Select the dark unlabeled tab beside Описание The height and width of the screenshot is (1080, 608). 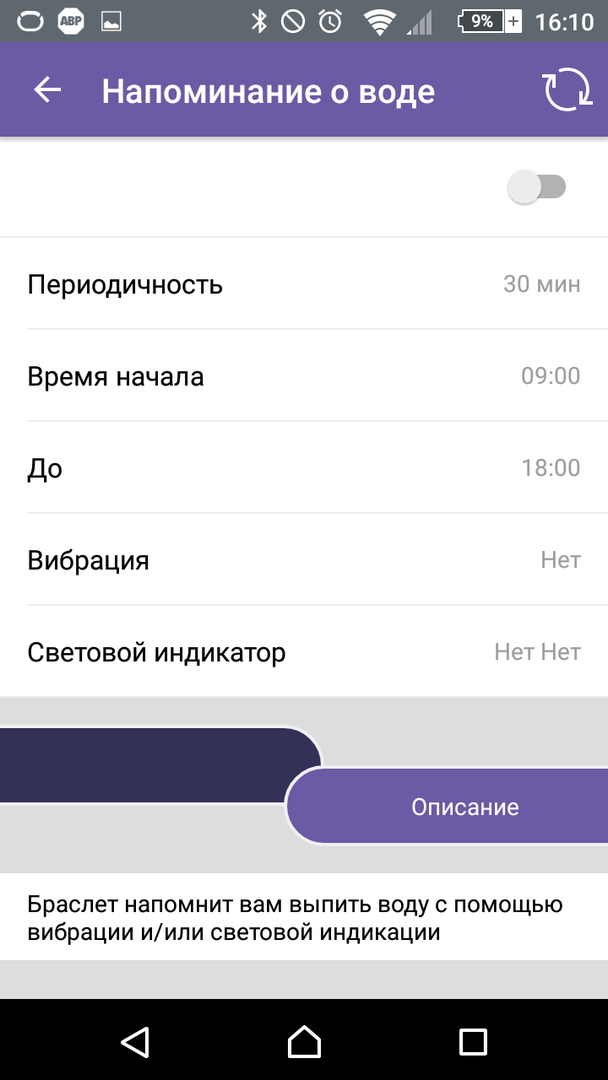click(150, 765)
